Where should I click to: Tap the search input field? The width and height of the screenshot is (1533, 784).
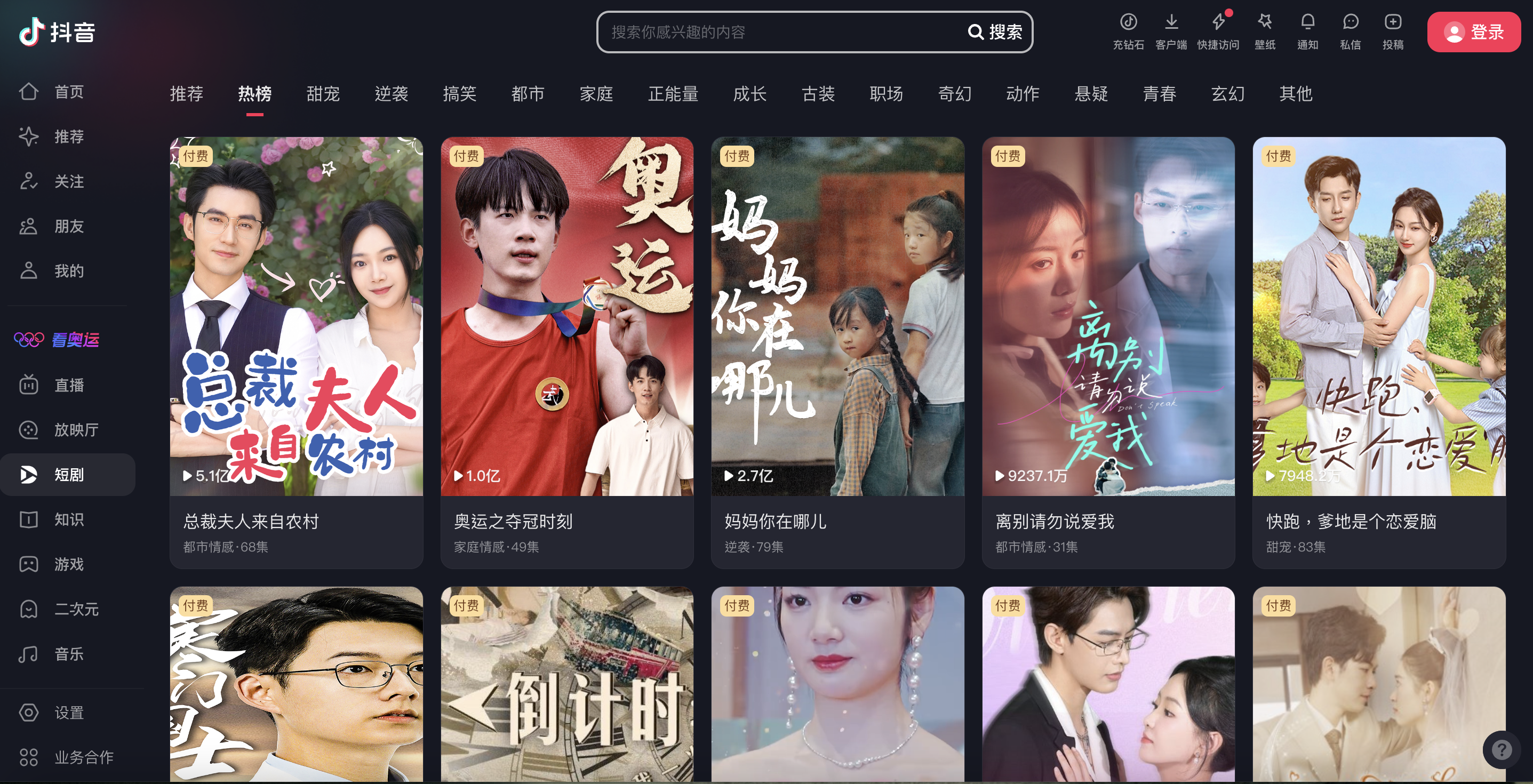click(780, 32)
